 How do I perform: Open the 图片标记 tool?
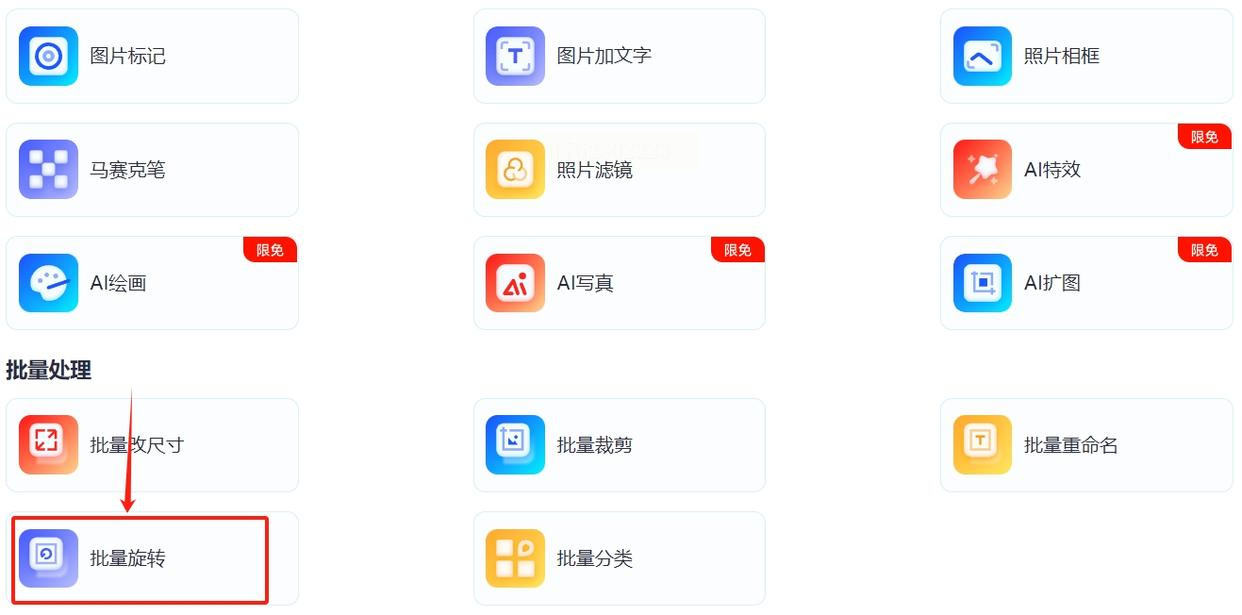click(152, 56)
